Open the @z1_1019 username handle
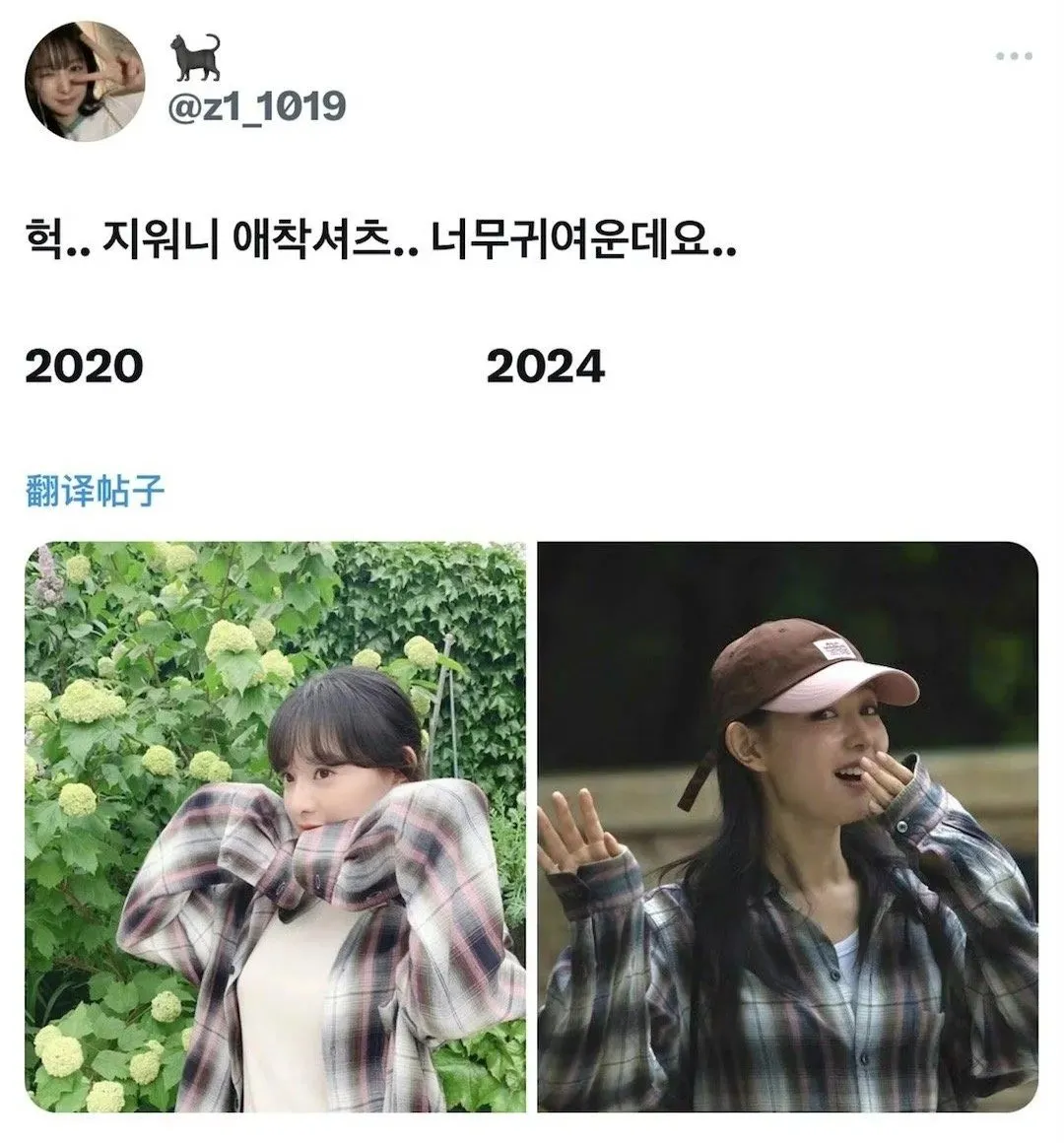Image resolution: width=1064 pixels, height=1143 pixels. pos(258,105)
